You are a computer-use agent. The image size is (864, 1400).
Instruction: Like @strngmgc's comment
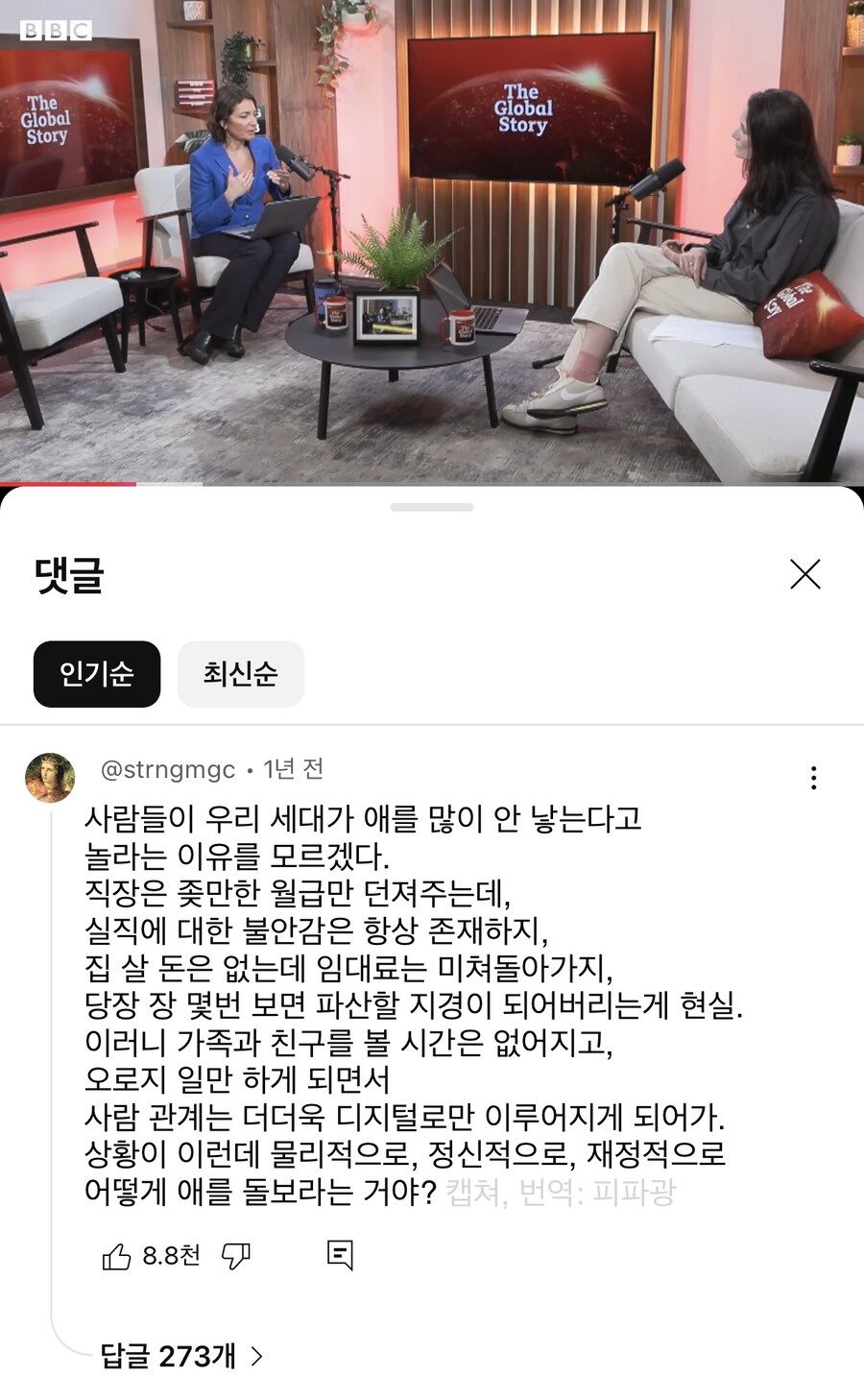click(x=117, y=1256)
